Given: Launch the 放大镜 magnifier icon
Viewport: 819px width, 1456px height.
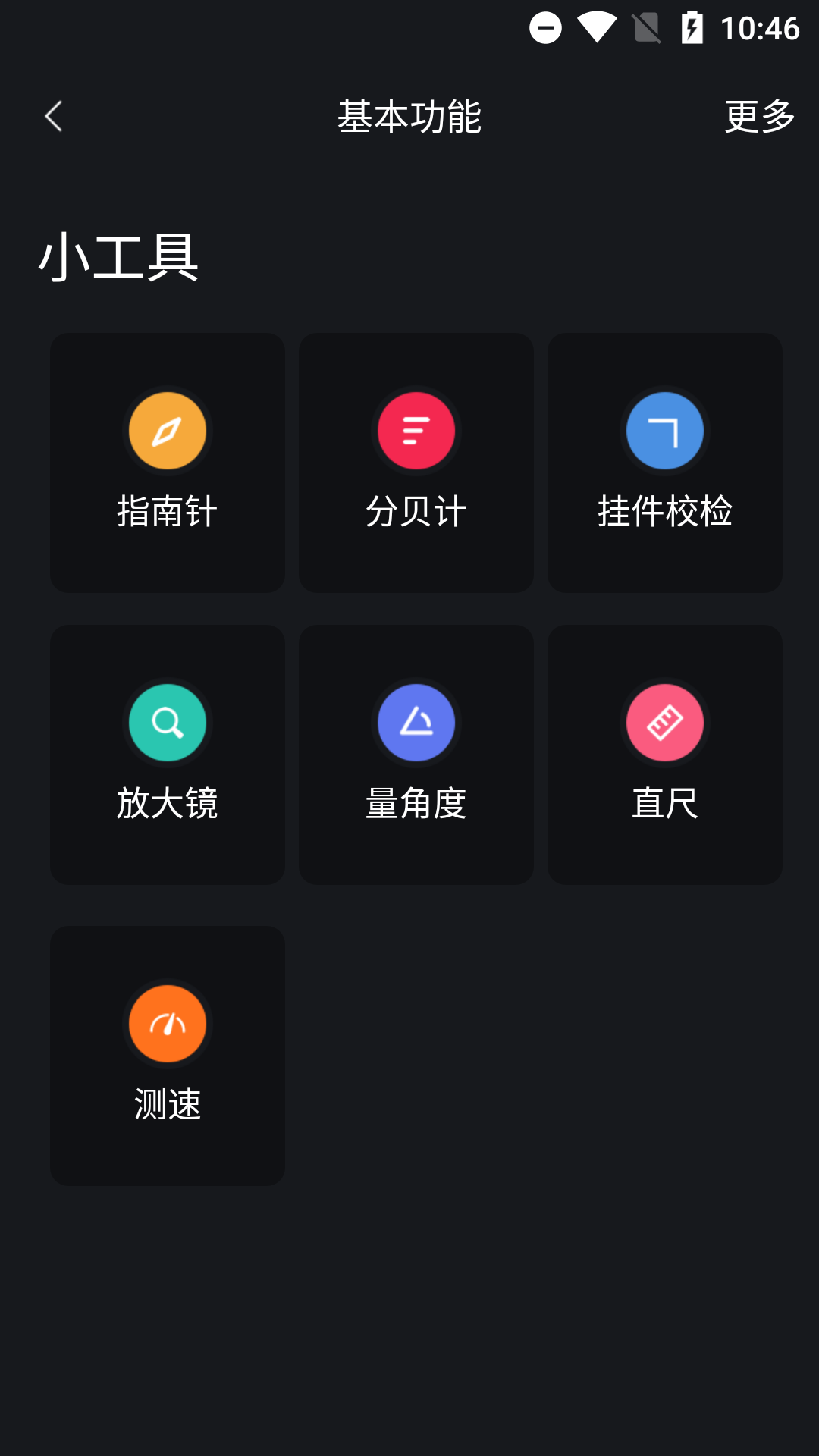Looking at the screenshot, I should pos(167,722).
